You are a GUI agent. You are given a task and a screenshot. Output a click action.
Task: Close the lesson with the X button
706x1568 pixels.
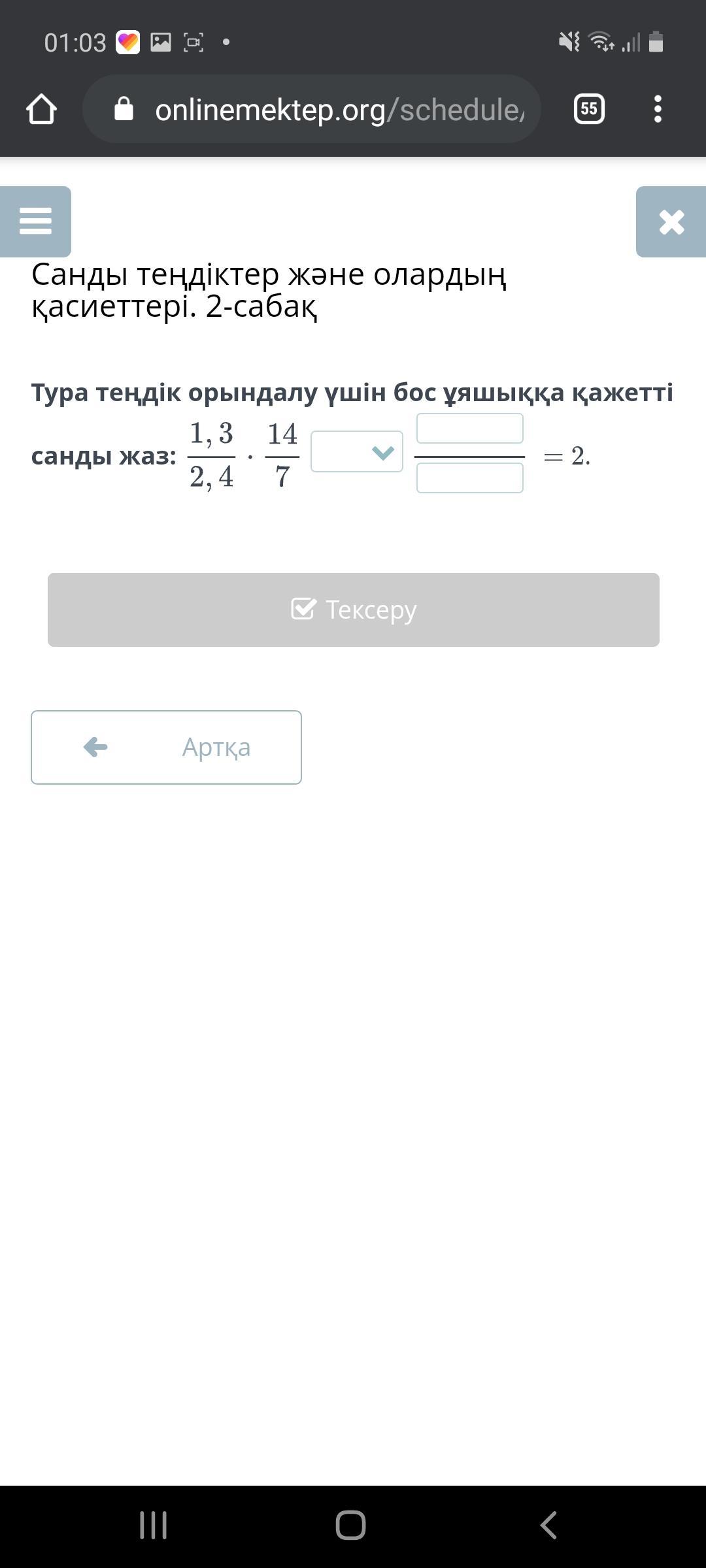[x=671, y=221]
